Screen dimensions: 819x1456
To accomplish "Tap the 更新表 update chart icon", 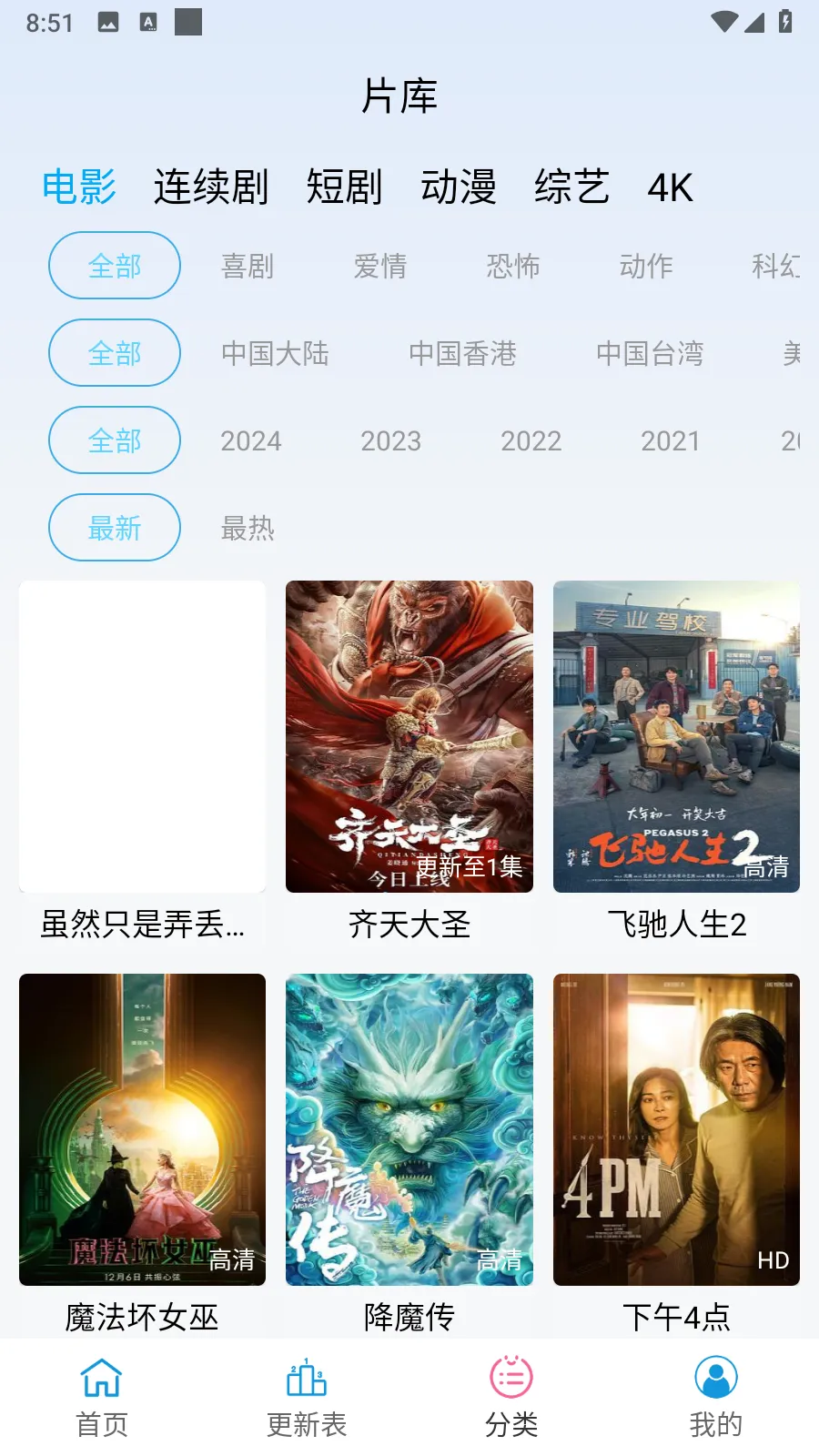I will [305, 1396].
